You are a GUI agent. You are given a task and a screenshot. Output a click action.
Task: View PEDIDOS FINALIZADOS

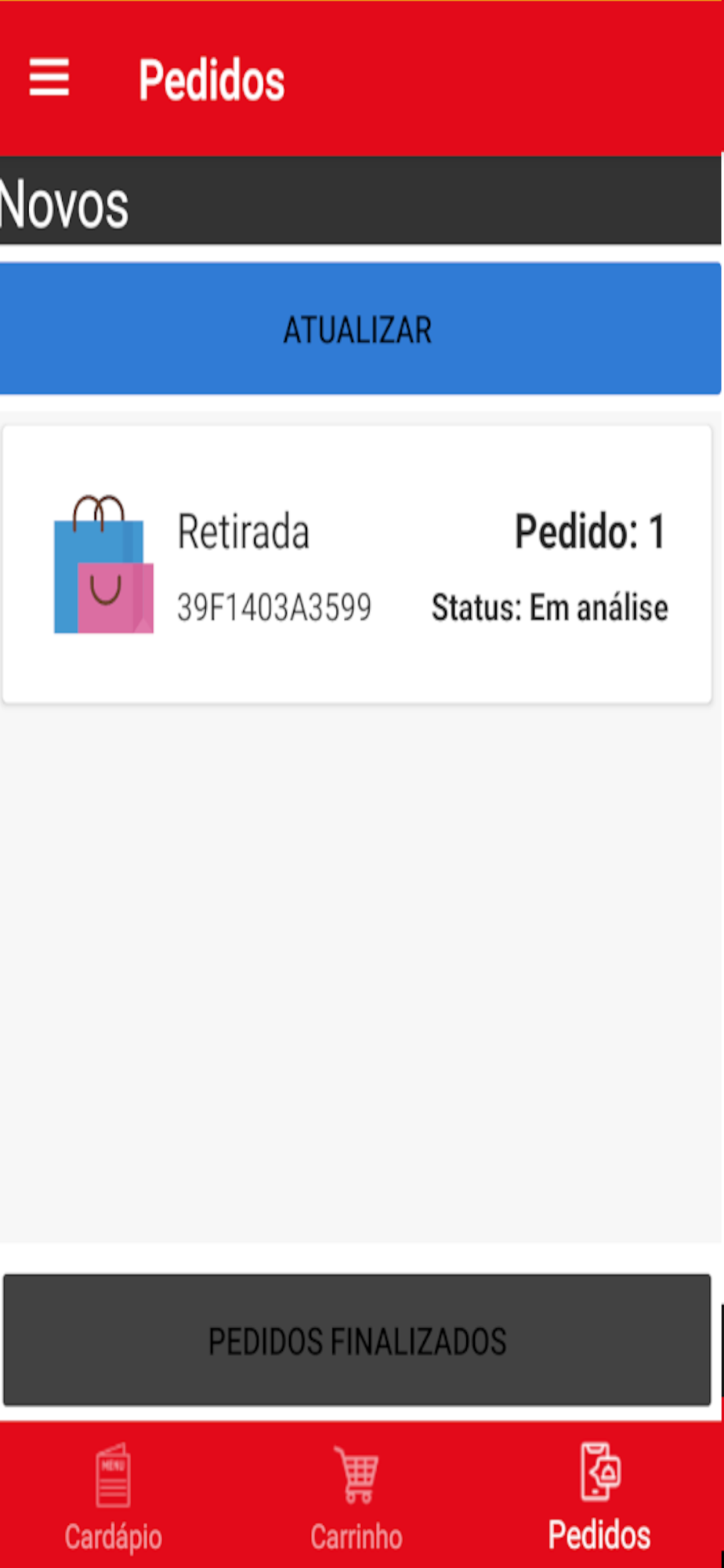[x=357, y=1340]
